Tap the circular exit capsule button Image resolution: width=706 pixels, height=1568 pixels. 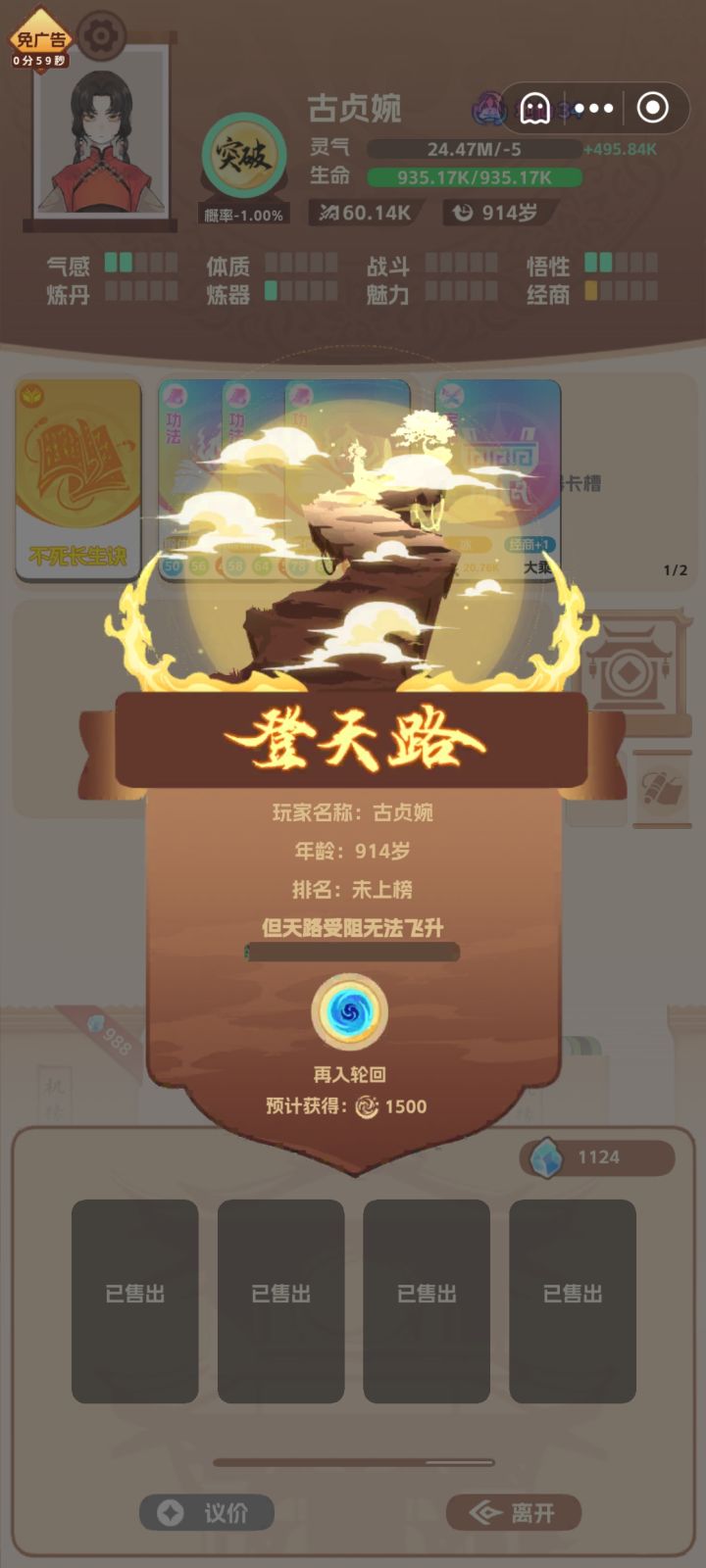tap(651, 108)
